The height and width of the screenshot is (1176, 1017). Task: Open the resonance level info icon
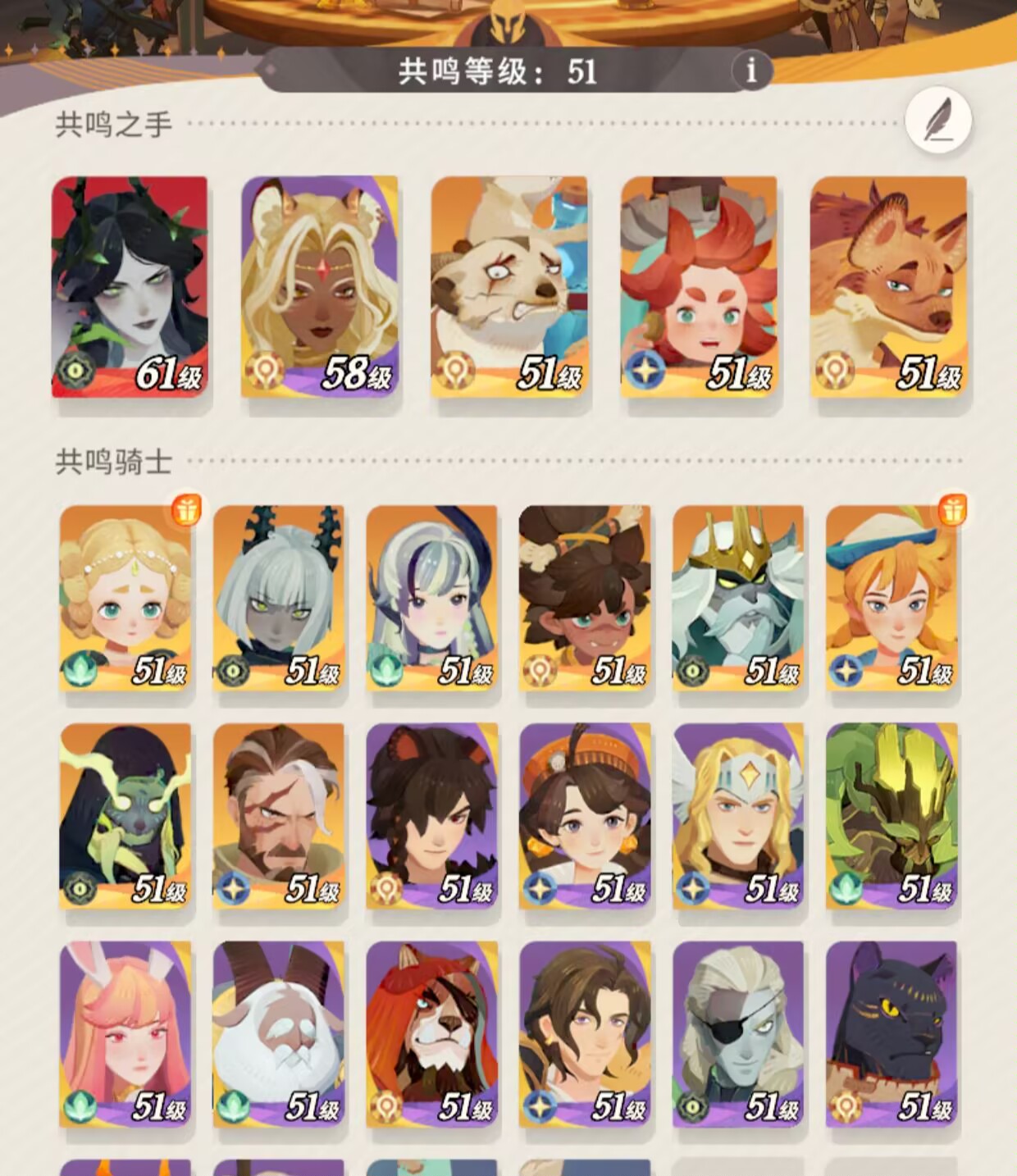pyautogui.click(x=750, y=70)
